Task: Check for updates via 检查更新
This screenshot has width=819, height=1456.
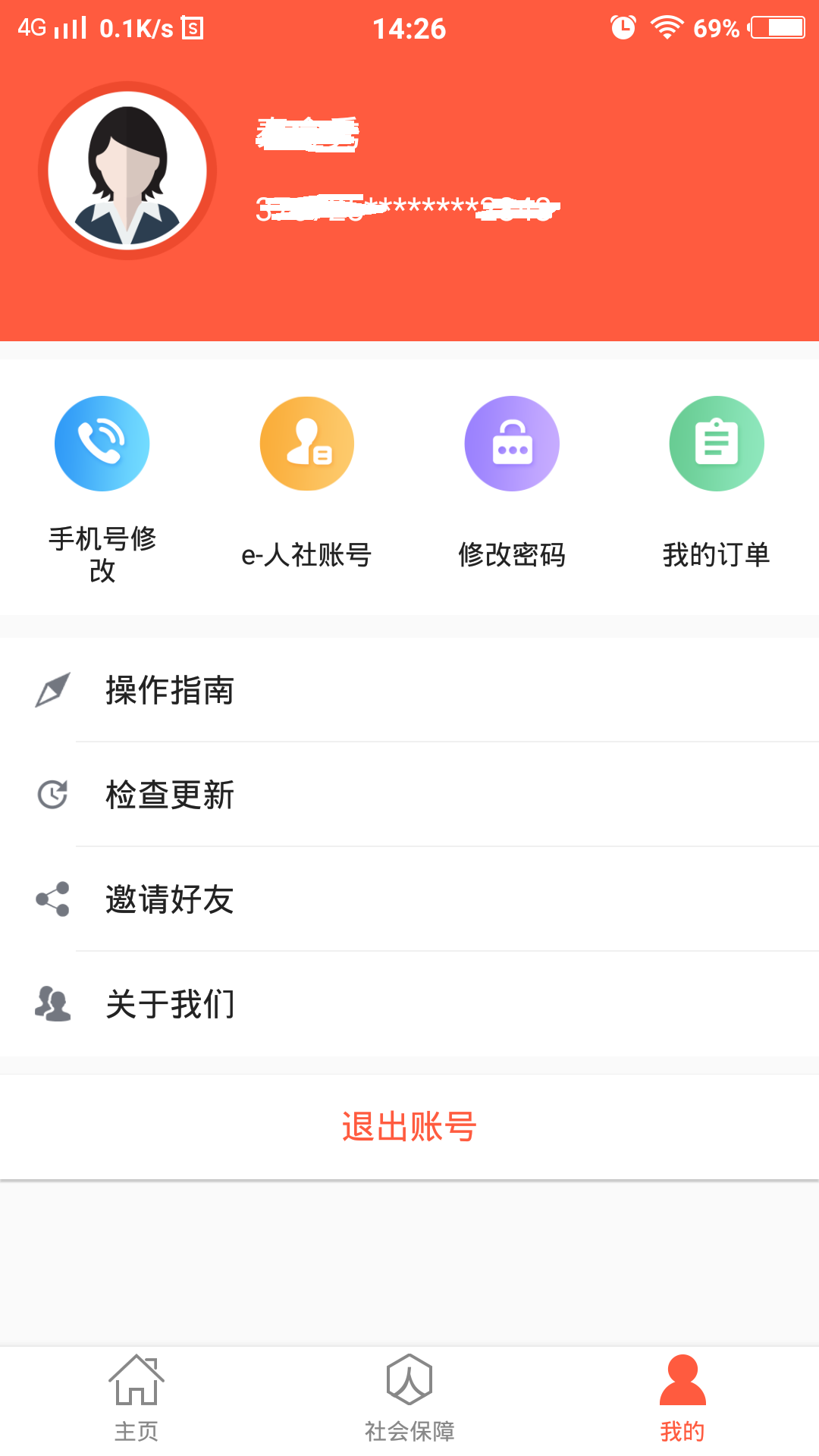Action: click(x=409, y=795)
